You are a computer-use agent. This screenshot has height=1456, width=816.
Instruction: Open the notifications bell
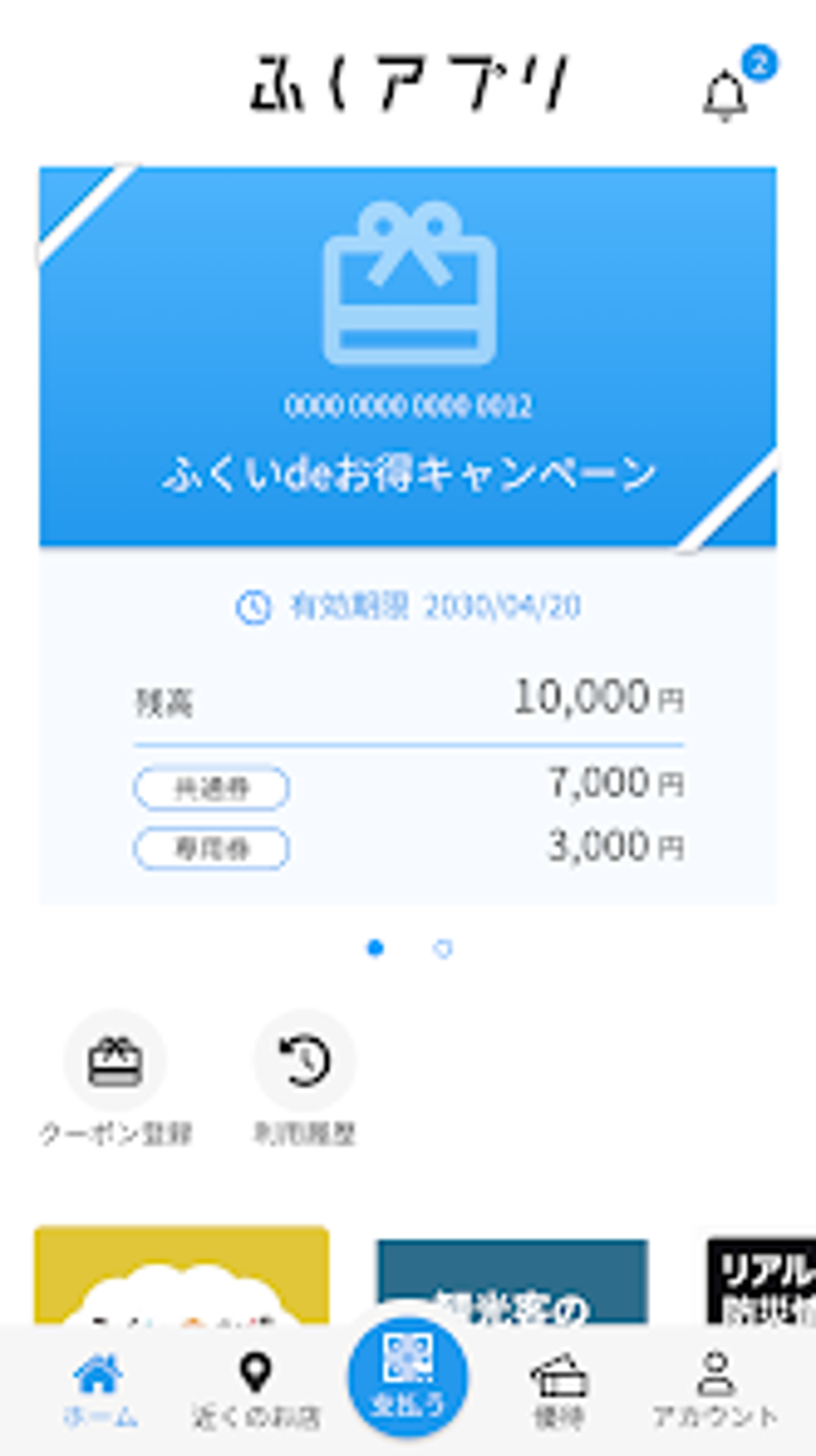point(725,96)
